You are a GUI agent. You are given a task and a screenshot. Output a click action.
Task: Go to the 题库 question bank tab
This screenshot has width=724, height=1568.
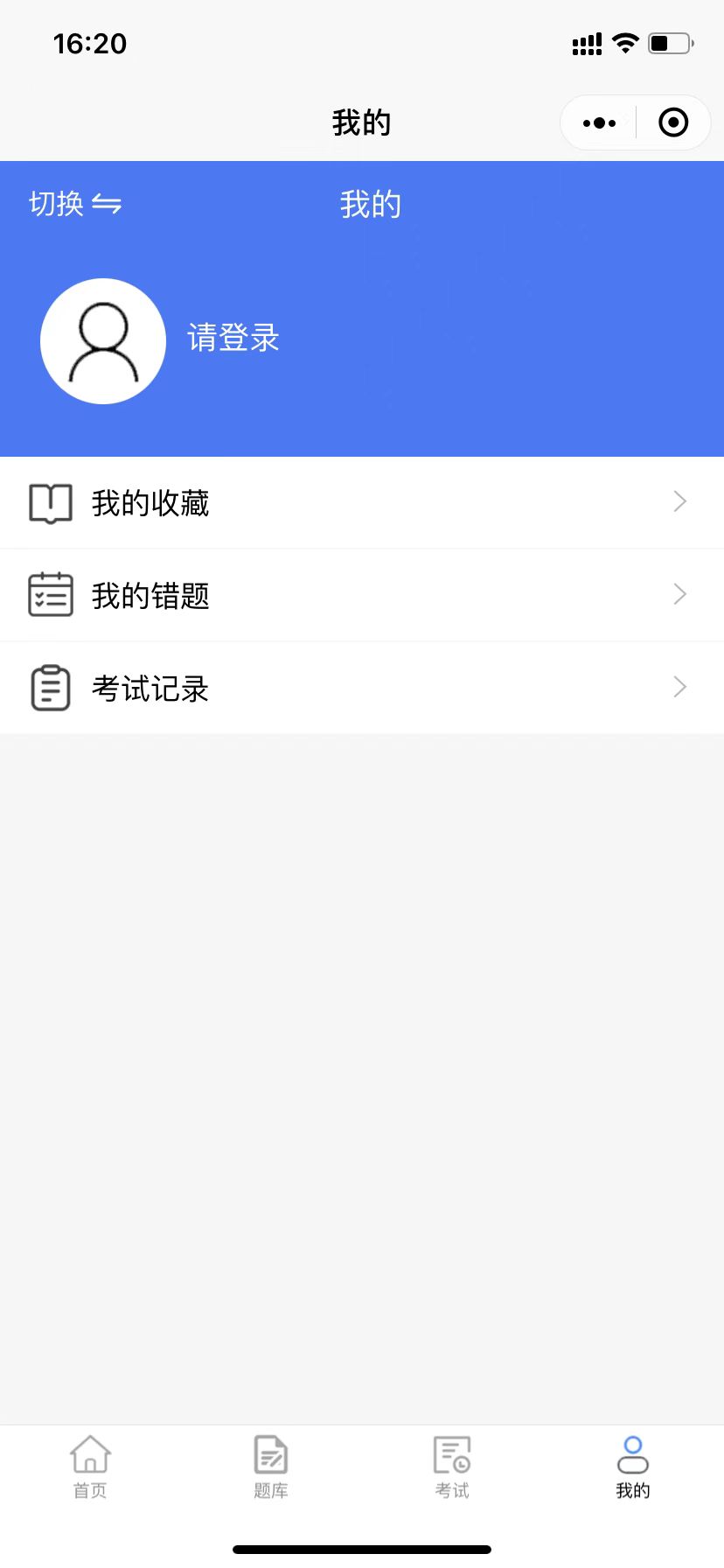pyautogui.click(x=271, y=1467)
